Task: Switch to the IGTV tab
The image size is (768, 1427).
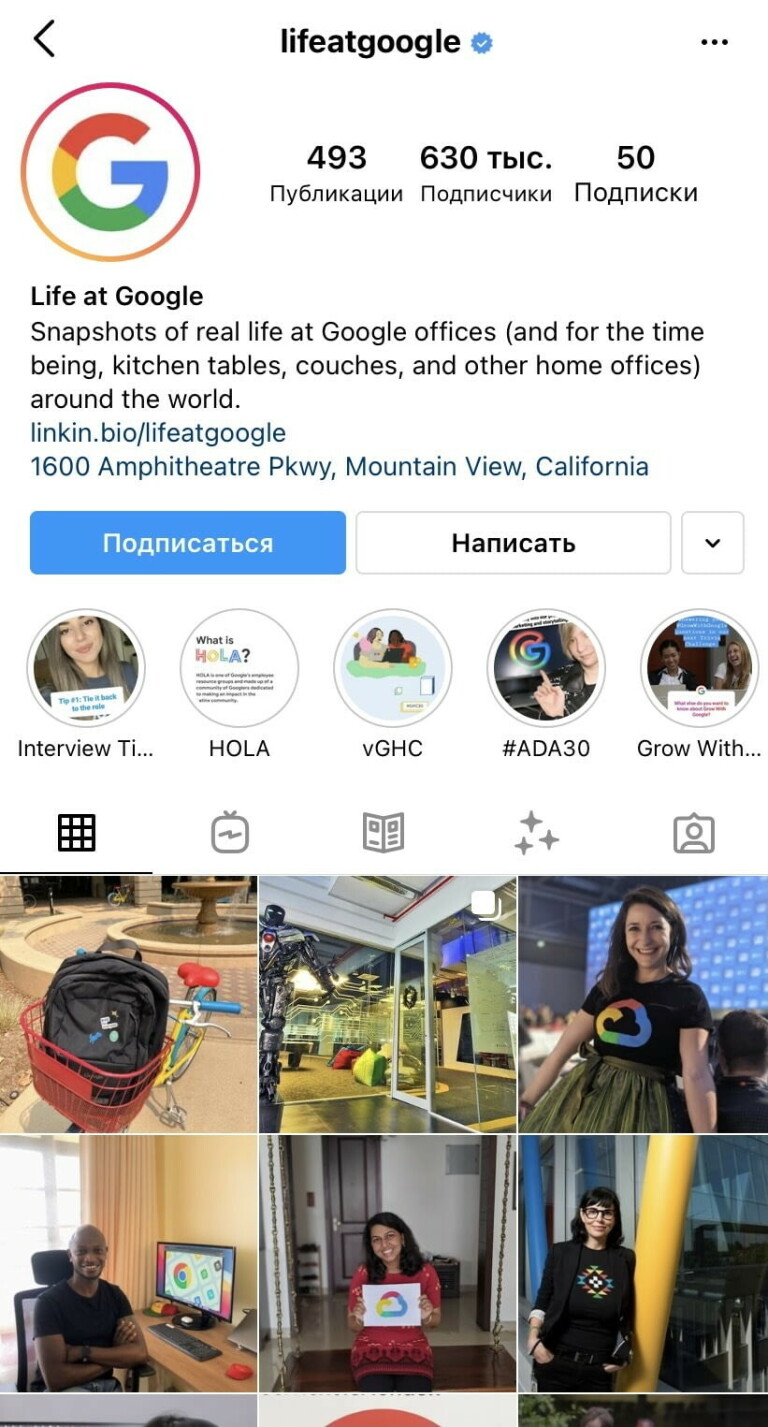Action: [x=230, y=833]
